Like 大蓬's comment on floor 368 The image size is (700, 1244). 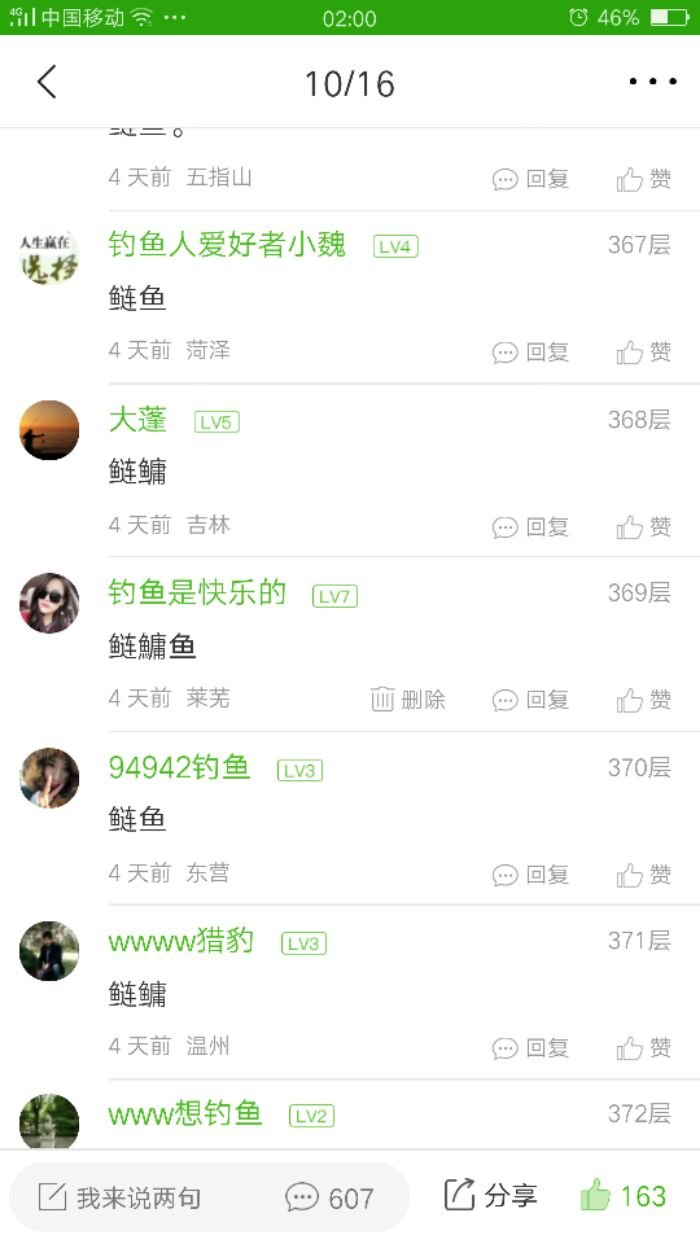pyautogui.click(x=644, y=526)
